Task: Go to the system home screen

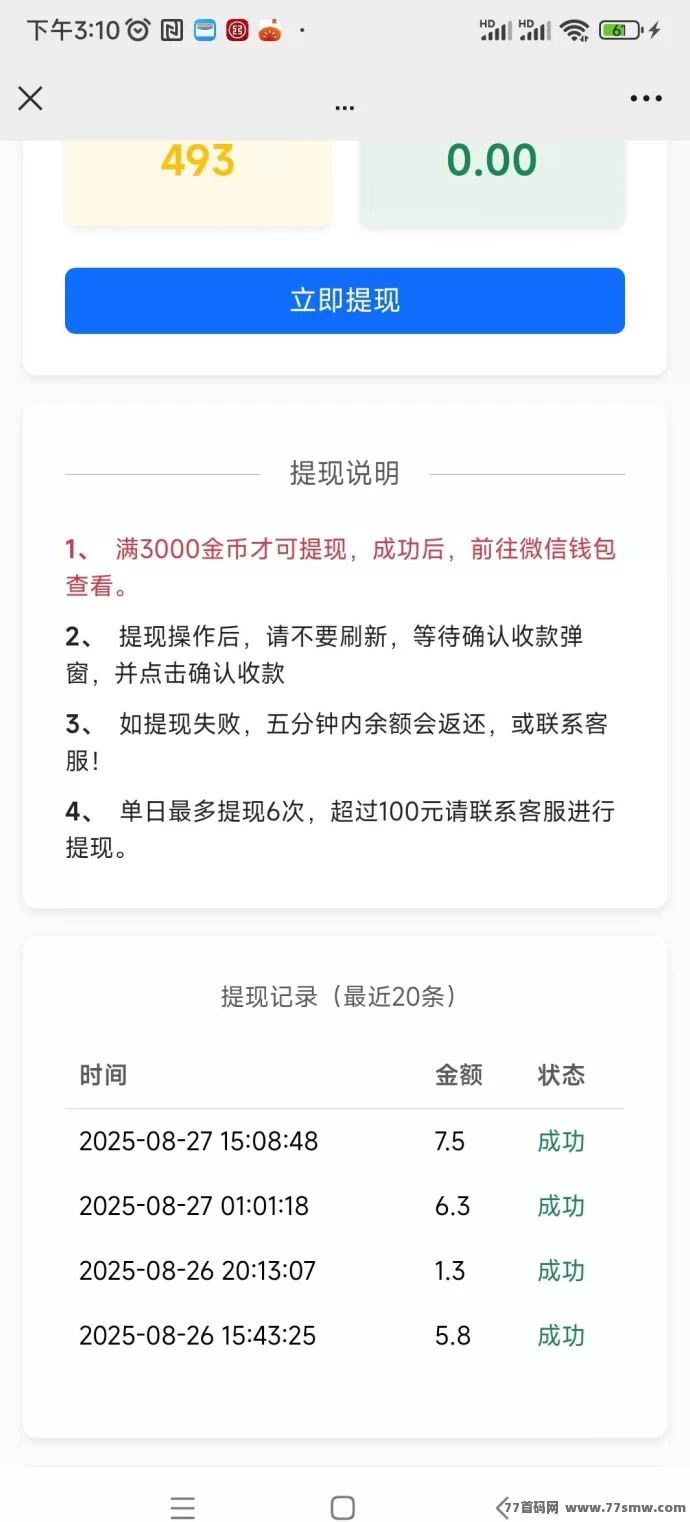Action: (343, 1507)
